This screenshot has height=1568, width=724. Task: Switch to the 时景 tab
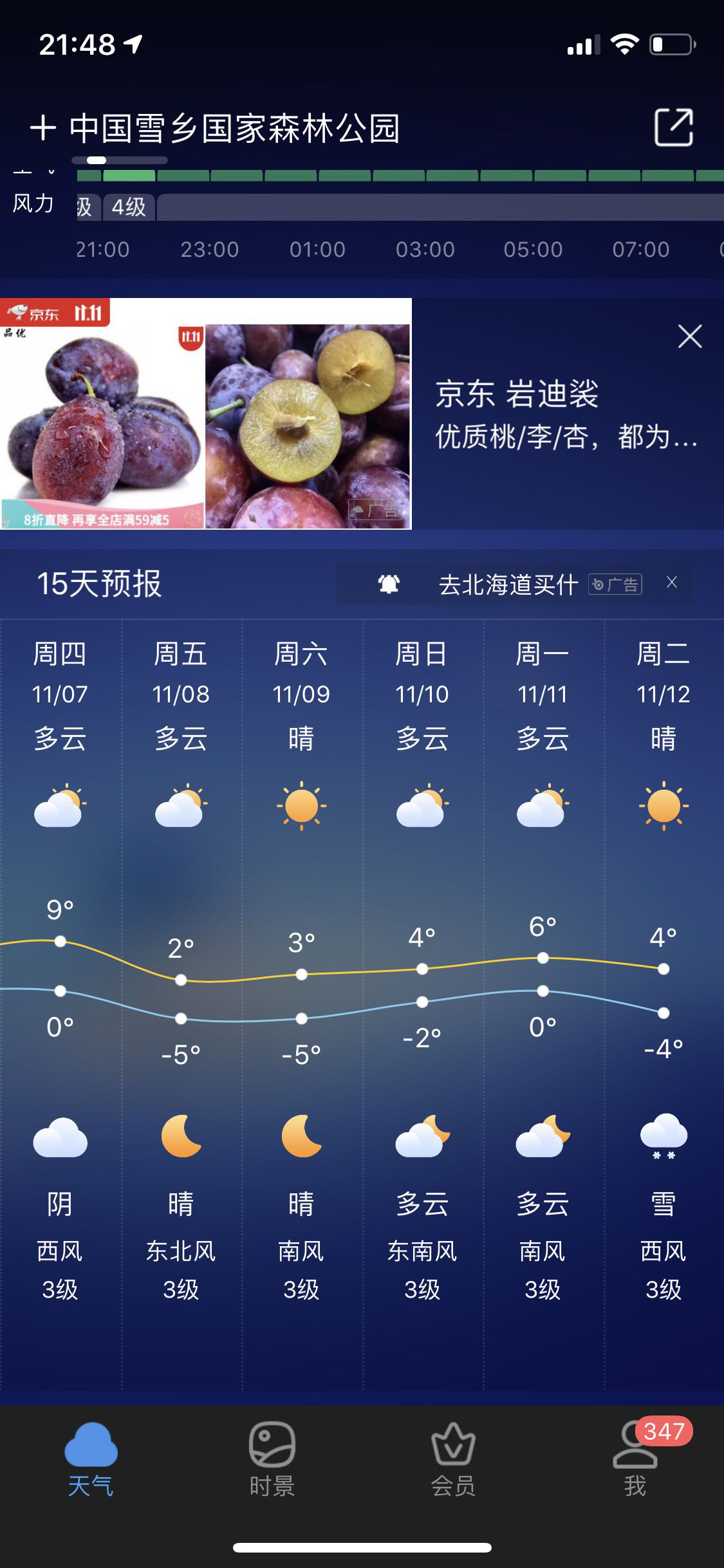tap(272, 1459)
